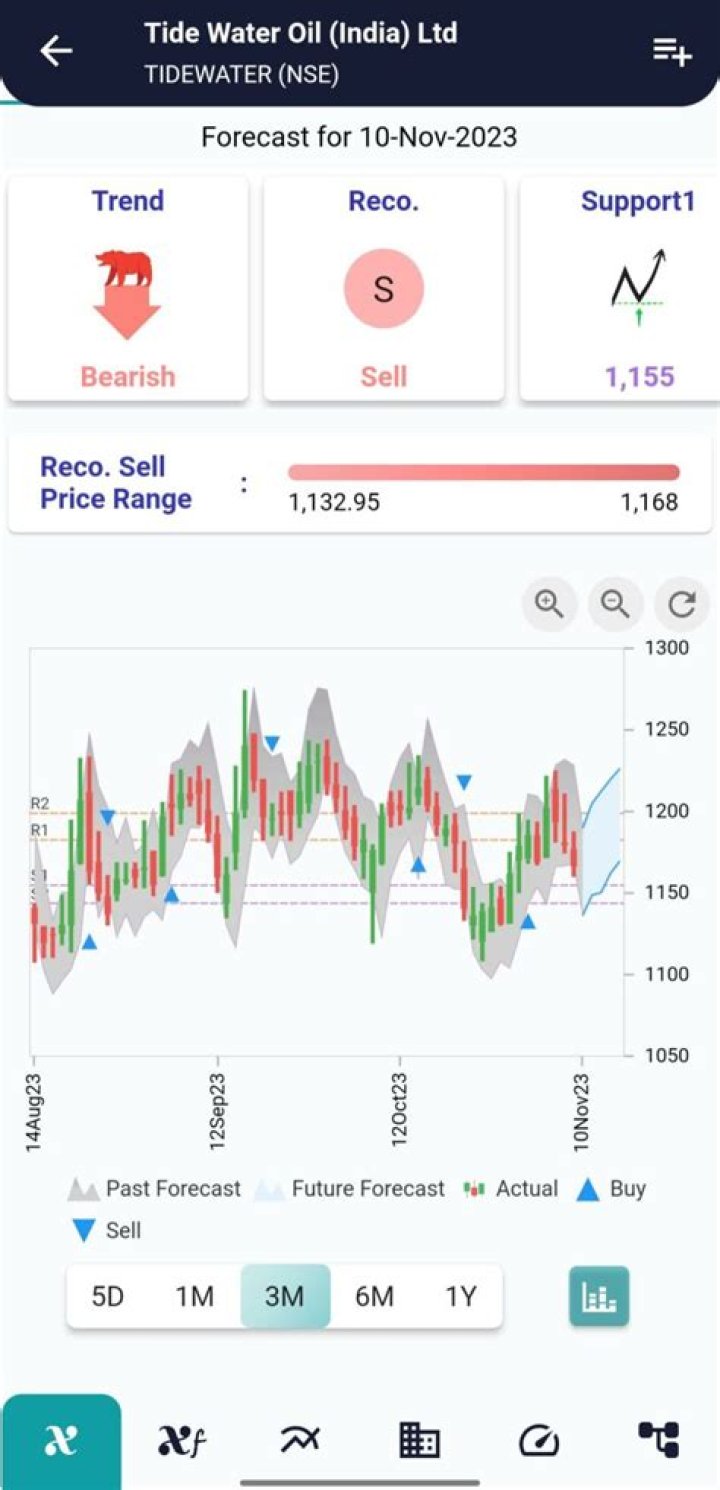Zoom out of the price chart

[x=615, y=604]
